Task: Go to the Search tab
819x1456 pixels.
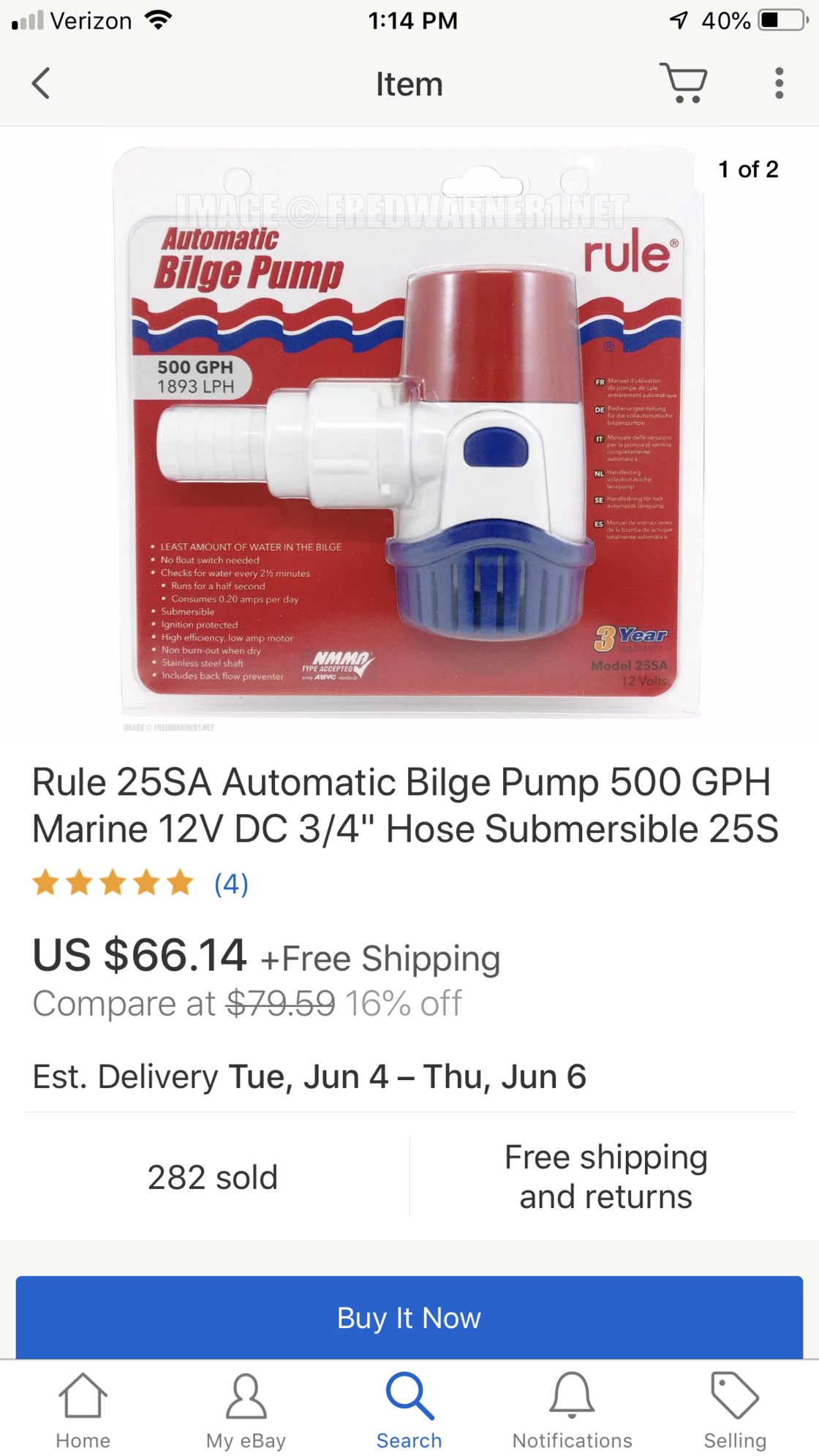Action: [x=409, y=1411]
